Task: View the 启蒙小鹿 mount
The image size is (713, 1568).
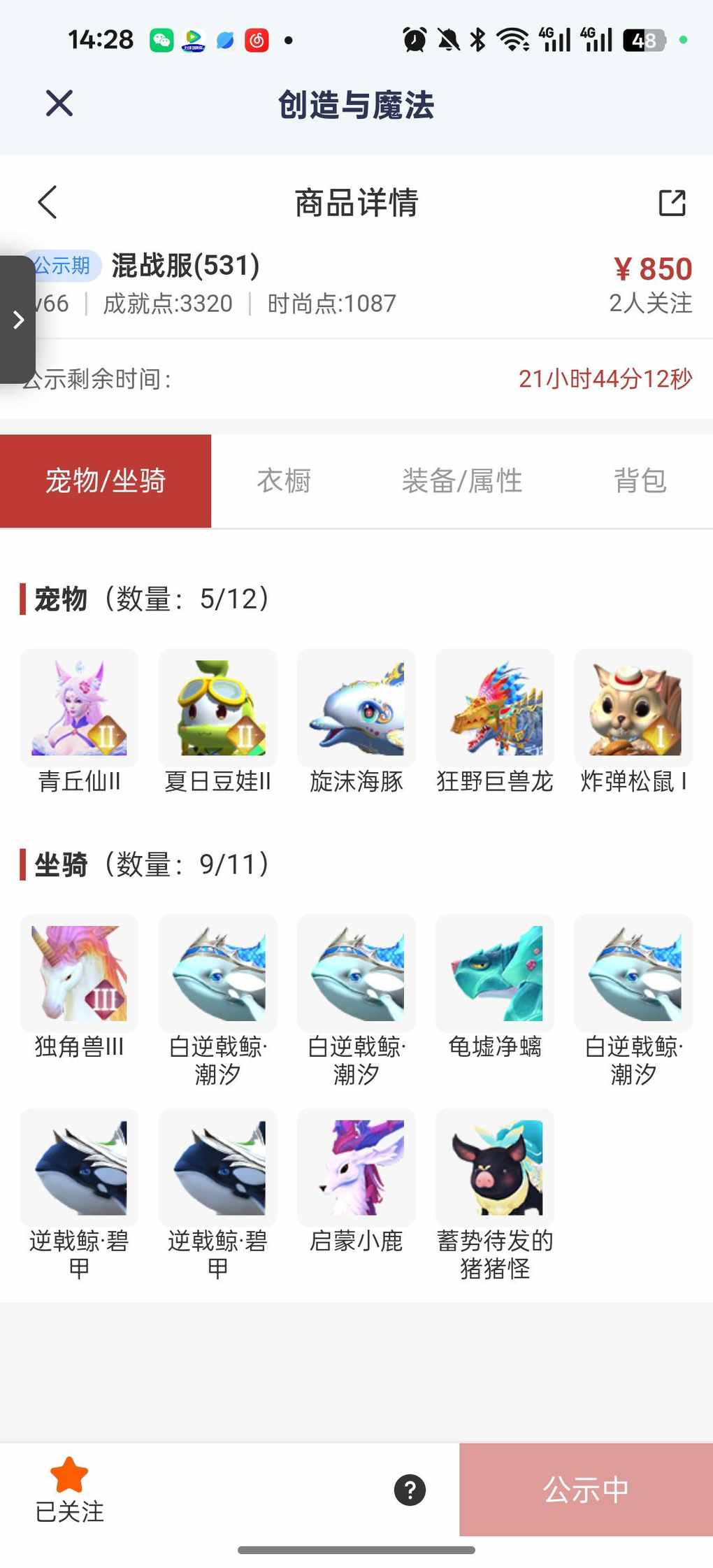Action: (356, 1168)
